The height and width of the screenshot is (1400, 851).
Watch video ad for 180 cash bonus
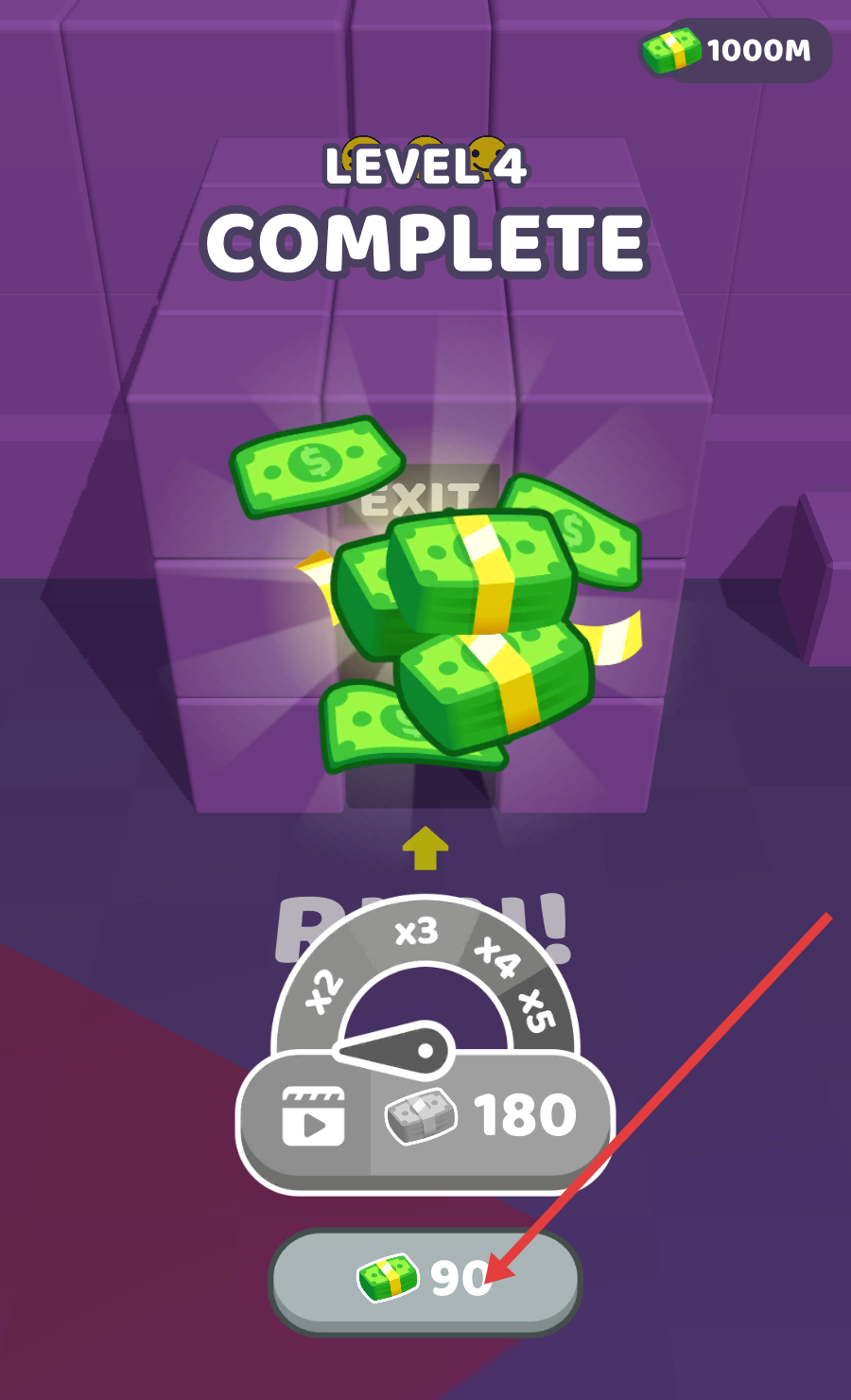425,1116
